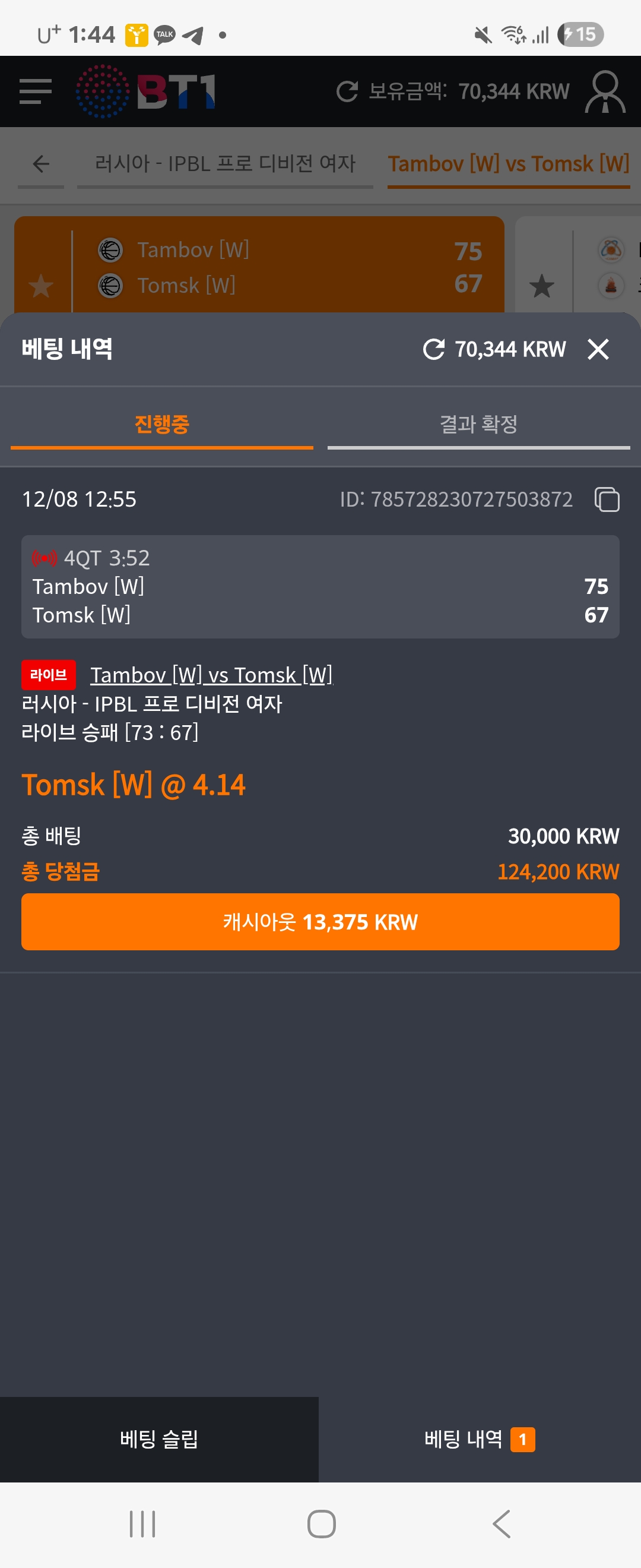
Task: Select the 진행중 tab
Action: point(162,424)
